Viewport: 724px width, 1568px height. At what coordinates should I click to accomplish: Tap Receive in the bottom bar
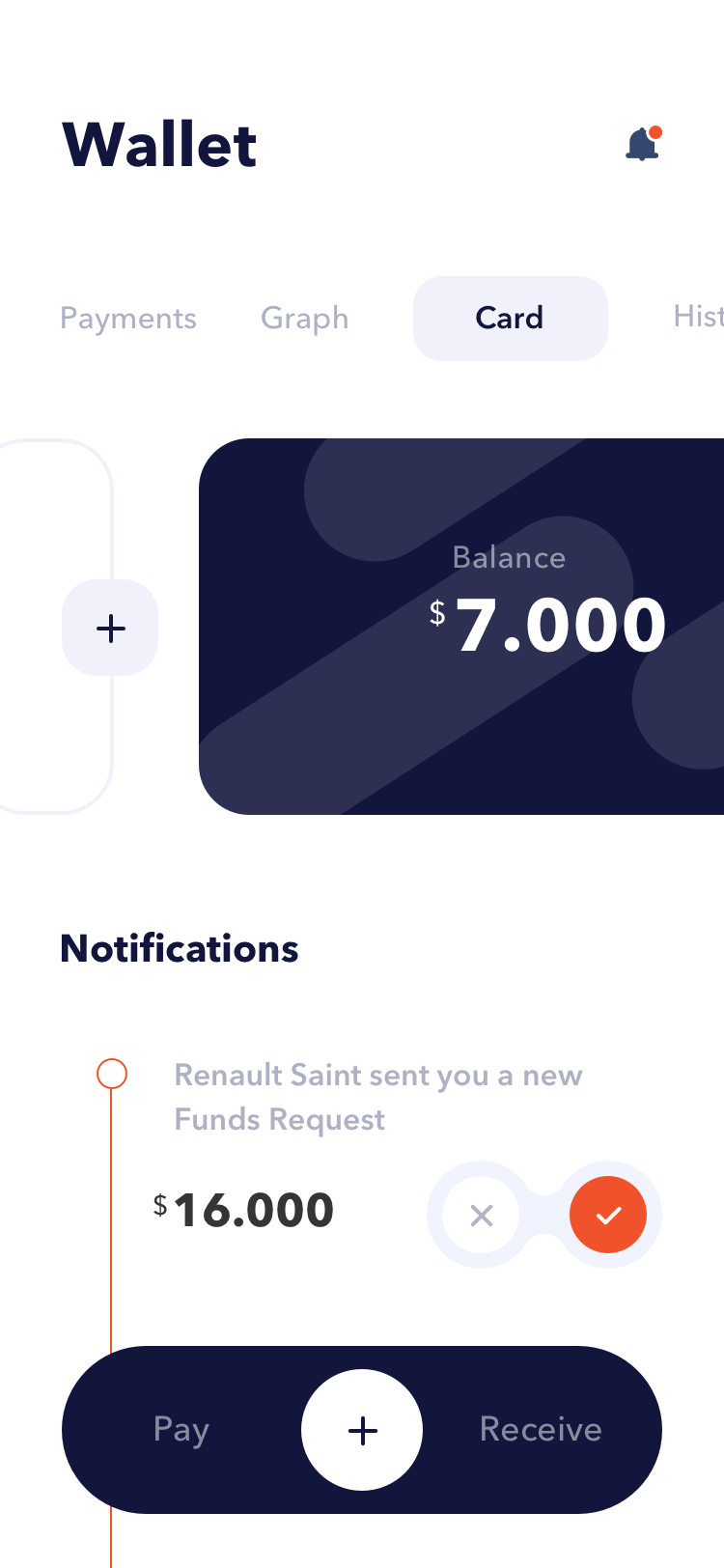[x=541, y=1429]
